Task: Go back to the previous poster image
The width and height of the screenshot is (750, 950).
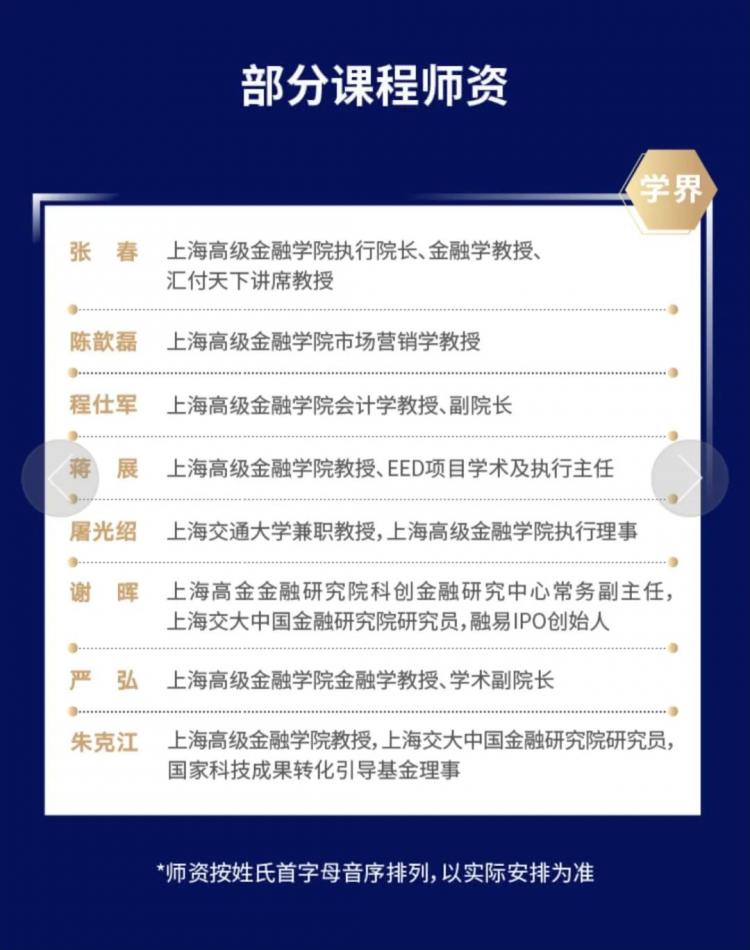Action: pyautogui.click(x=59, y=478)
